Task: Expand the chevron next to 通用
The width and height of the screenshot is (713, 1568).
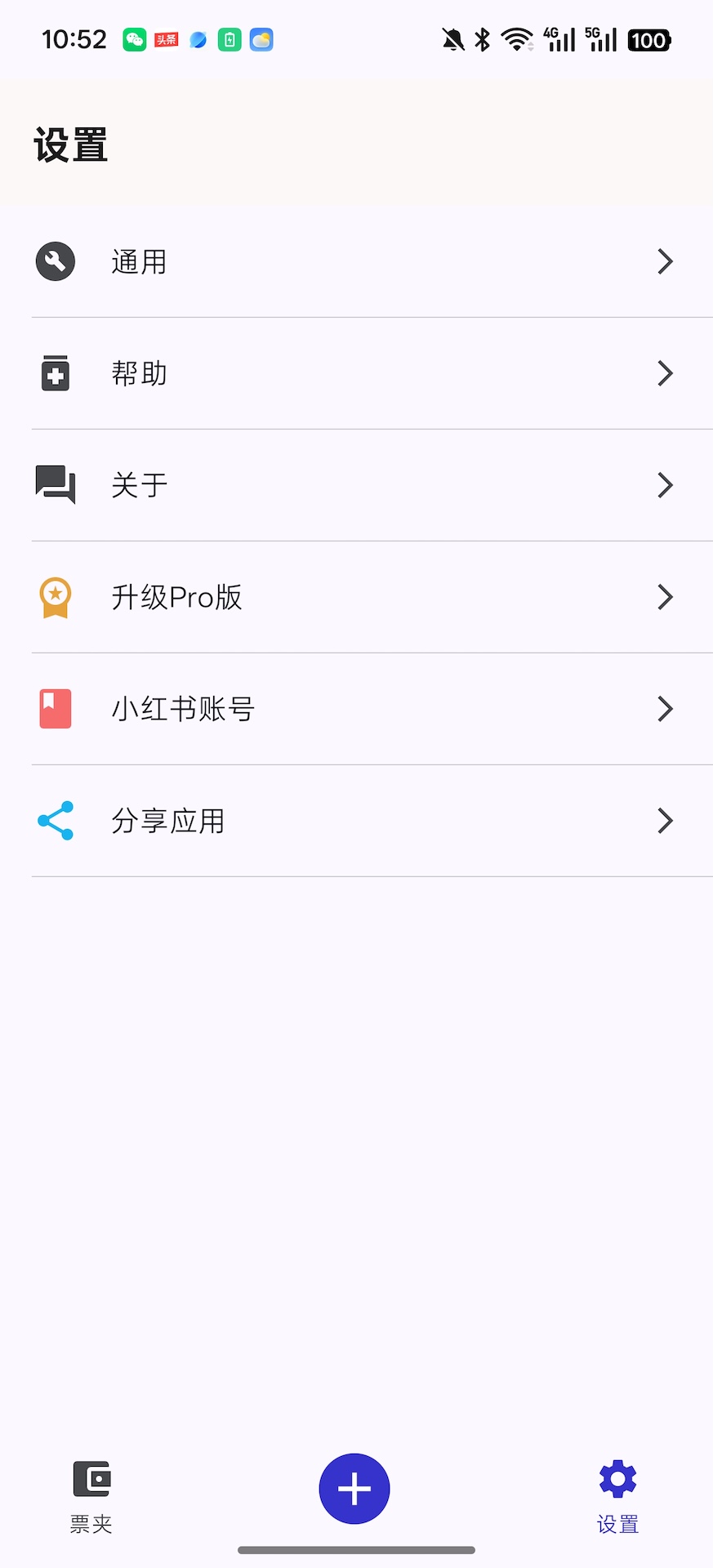Action: 666,261
